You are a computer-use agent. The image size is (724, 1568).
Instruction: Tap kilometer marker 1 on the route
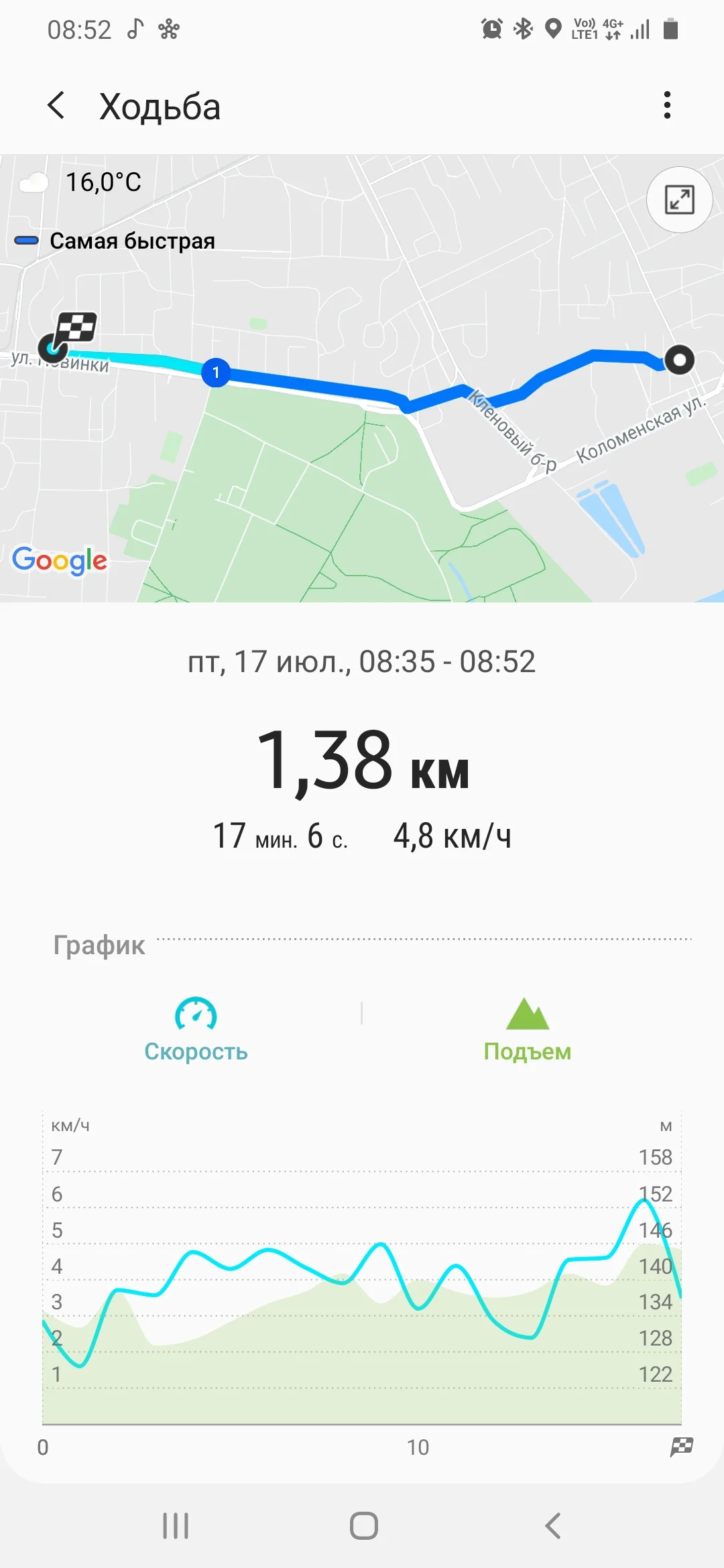point(216,372)
